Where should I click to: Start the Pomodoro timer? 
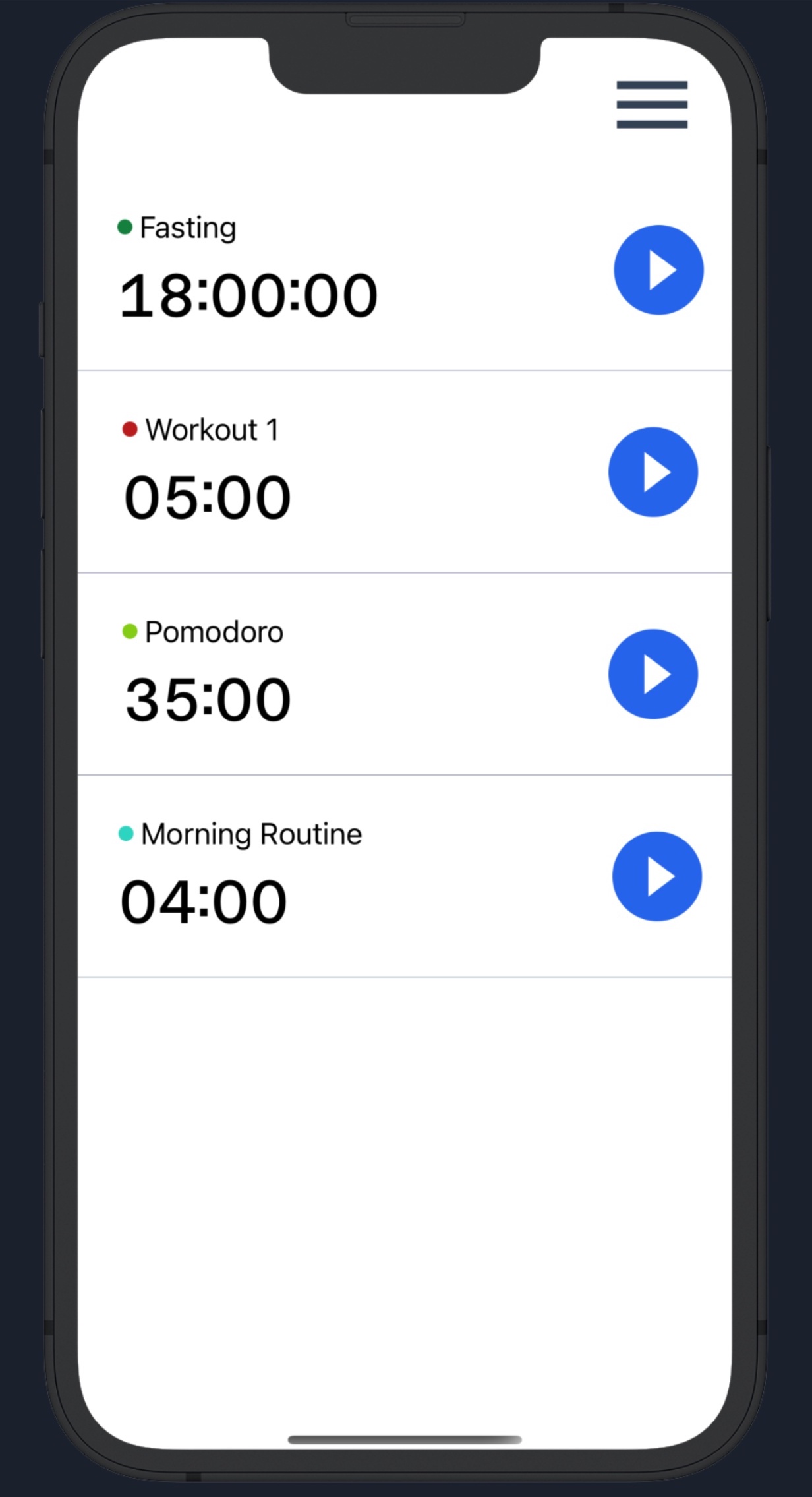pos(653,673)
